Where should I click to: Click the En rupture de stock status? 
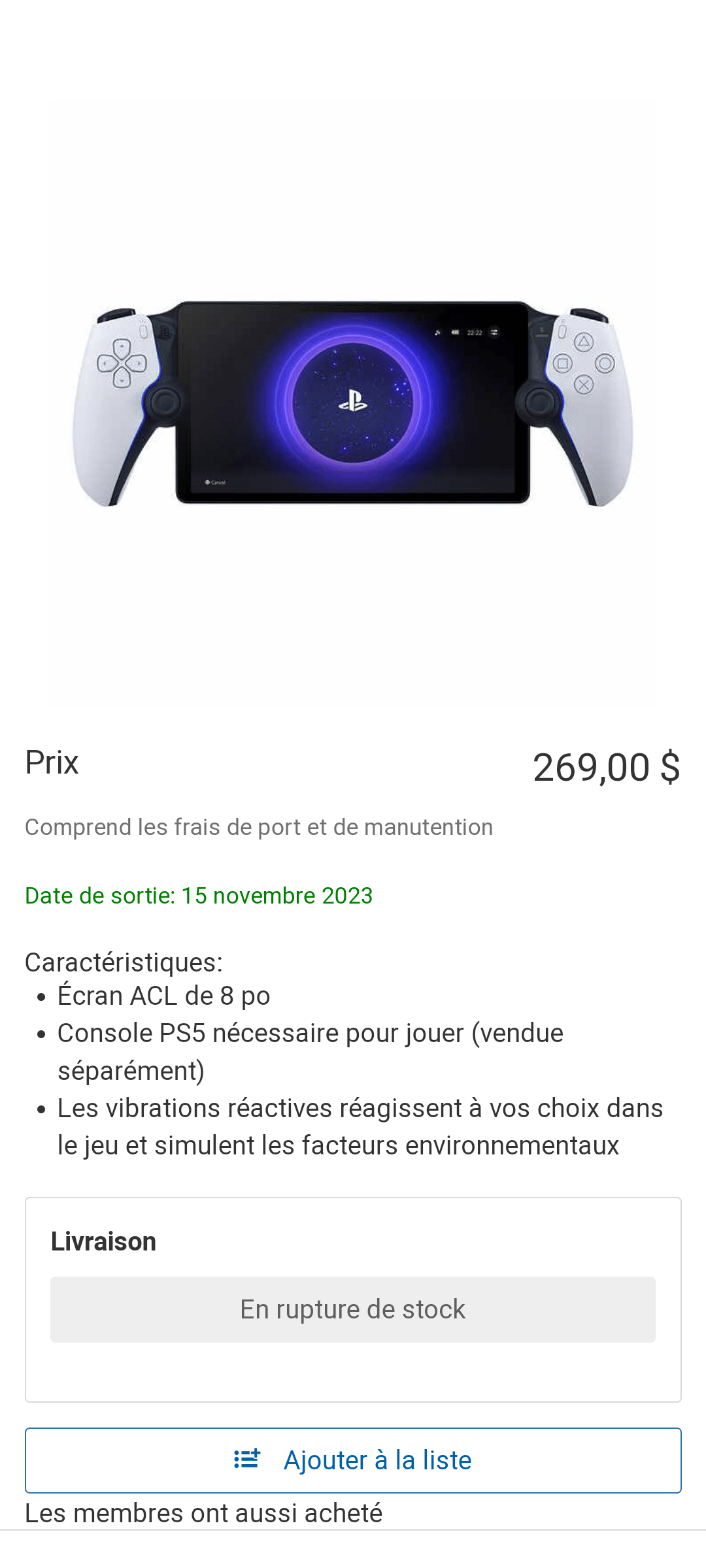point(353,1309)
